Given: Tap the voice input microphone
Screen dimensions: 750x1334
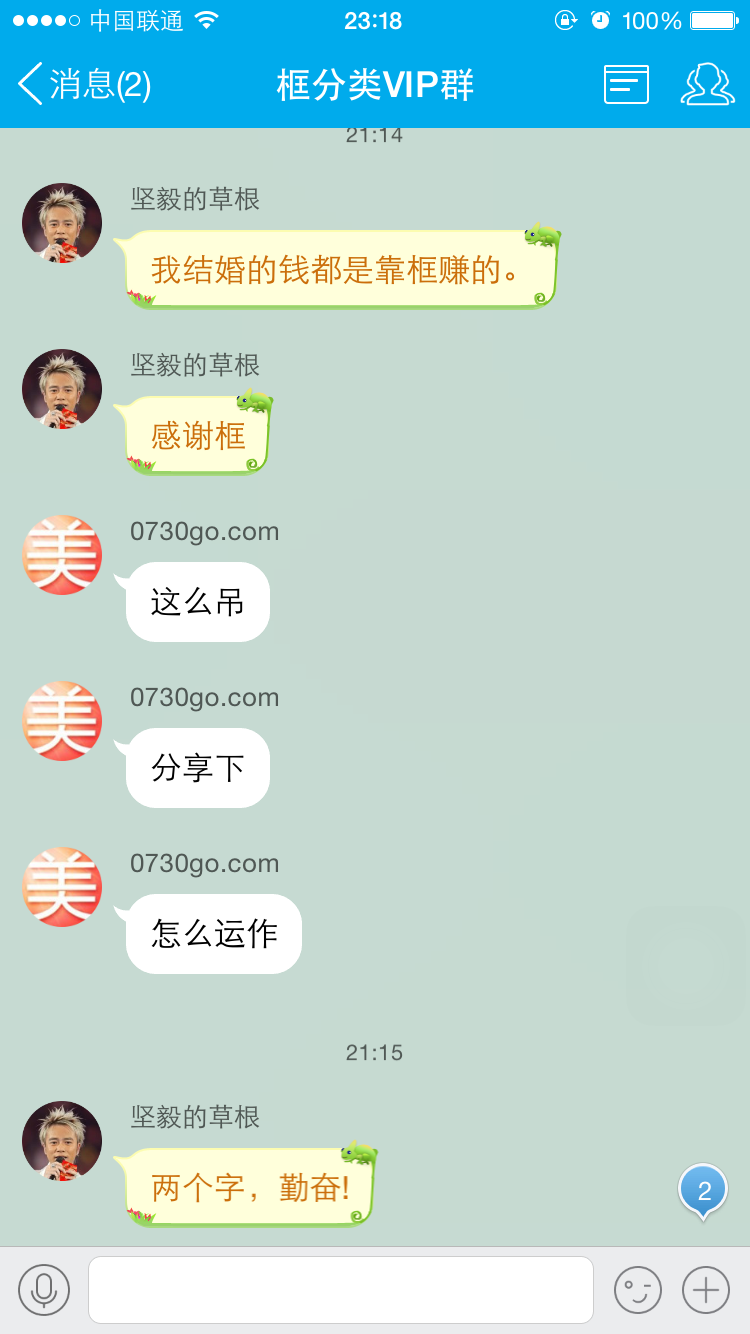Looking at the screenshot, I should [x=44, y=1290].
